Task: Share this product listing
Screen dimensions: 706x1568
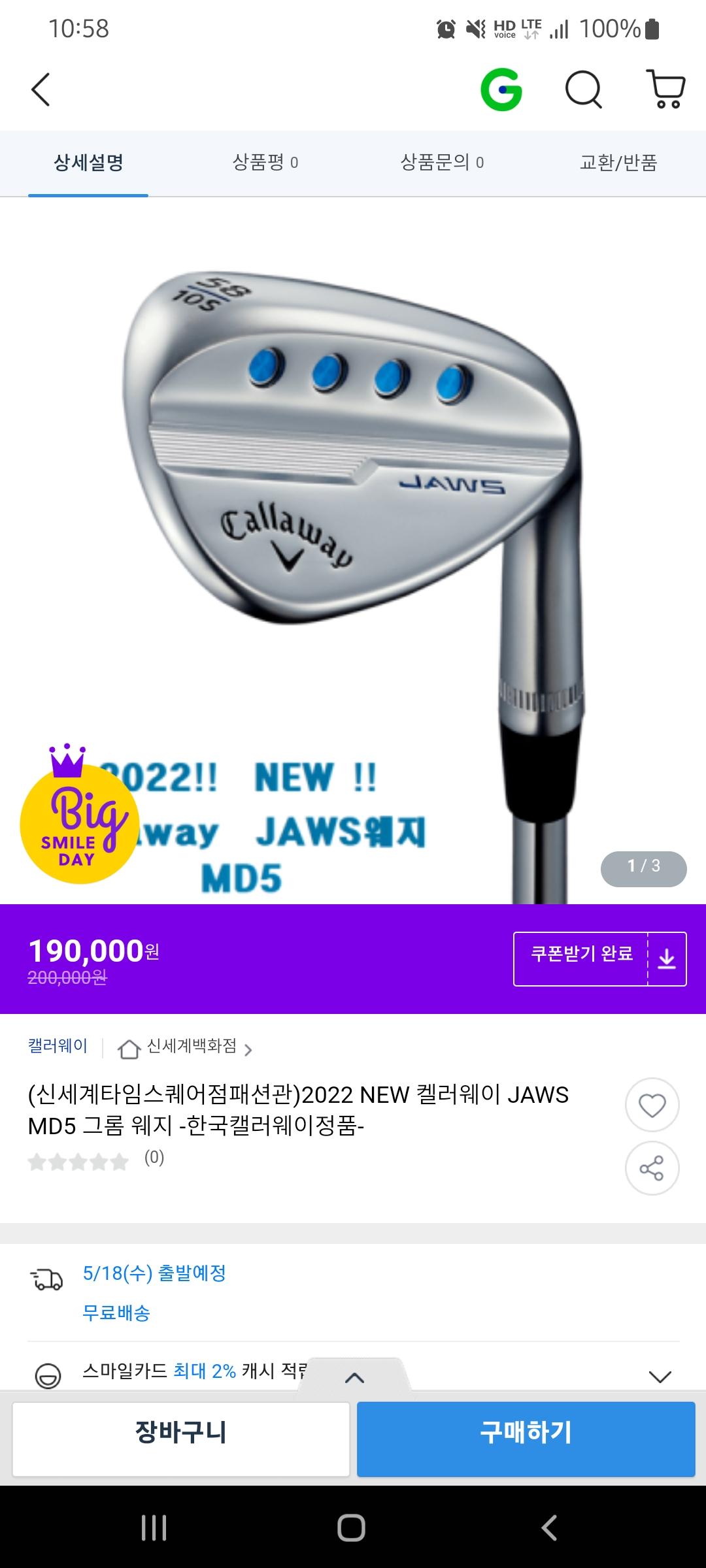Action: 652,1168
